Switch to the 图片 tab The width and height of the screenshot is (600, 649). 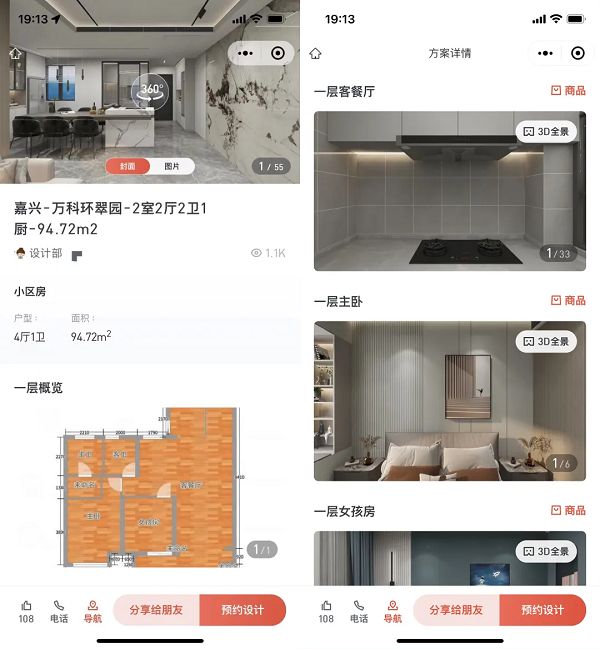(172, 166)
